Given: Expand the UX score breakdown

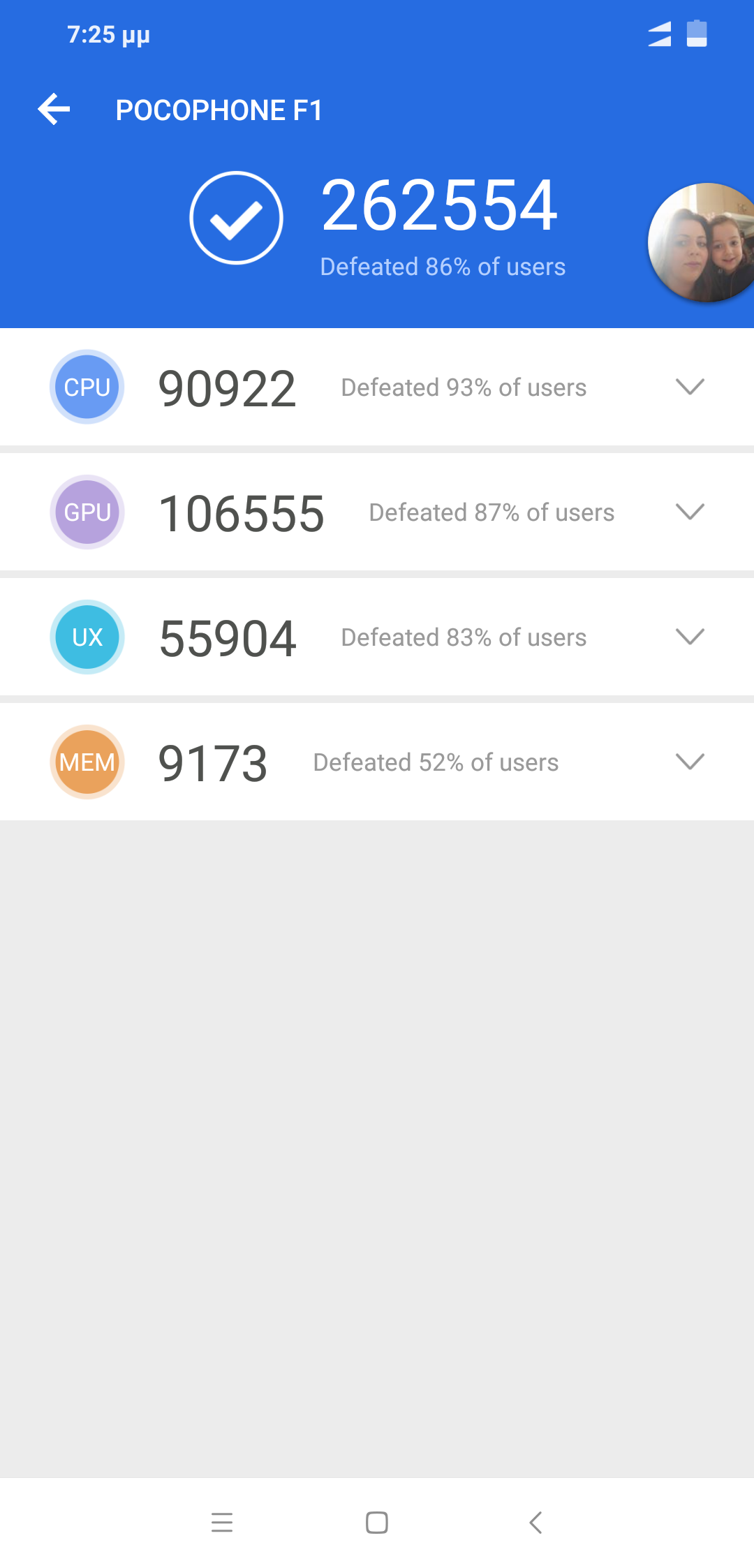Looking at the screenshot, I should point(690,637).
